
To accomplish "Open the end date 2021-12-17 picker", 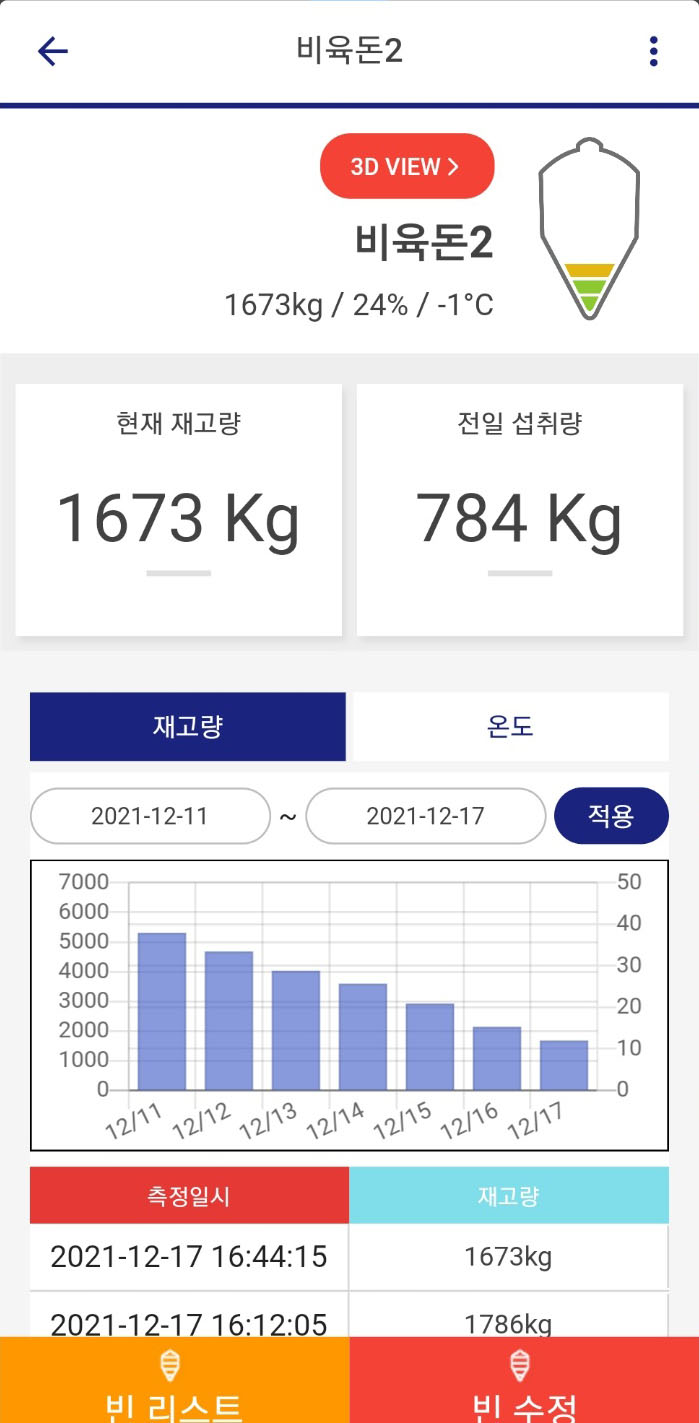I will coord(425,816).
